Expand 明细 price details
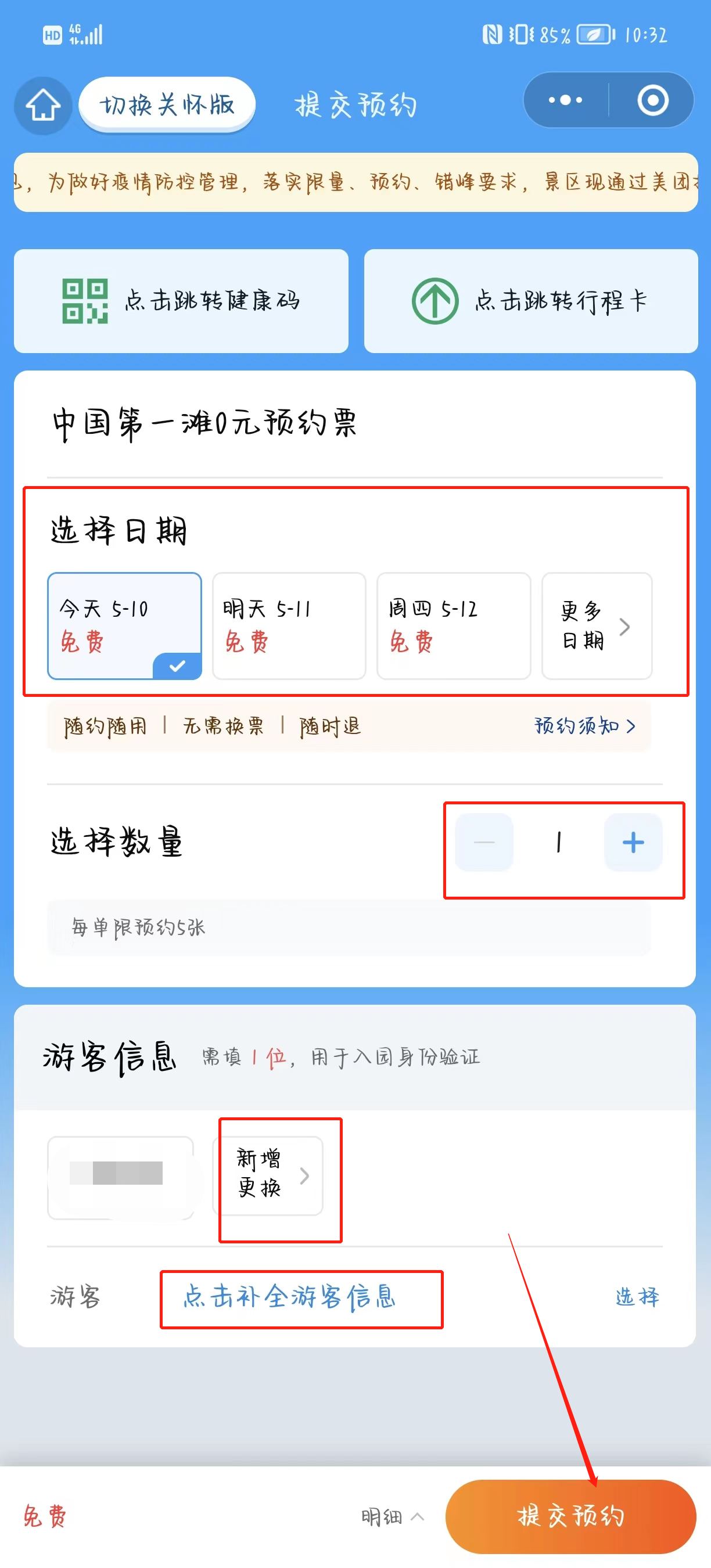This screenshot has width=711, height=1568. 392,1516
